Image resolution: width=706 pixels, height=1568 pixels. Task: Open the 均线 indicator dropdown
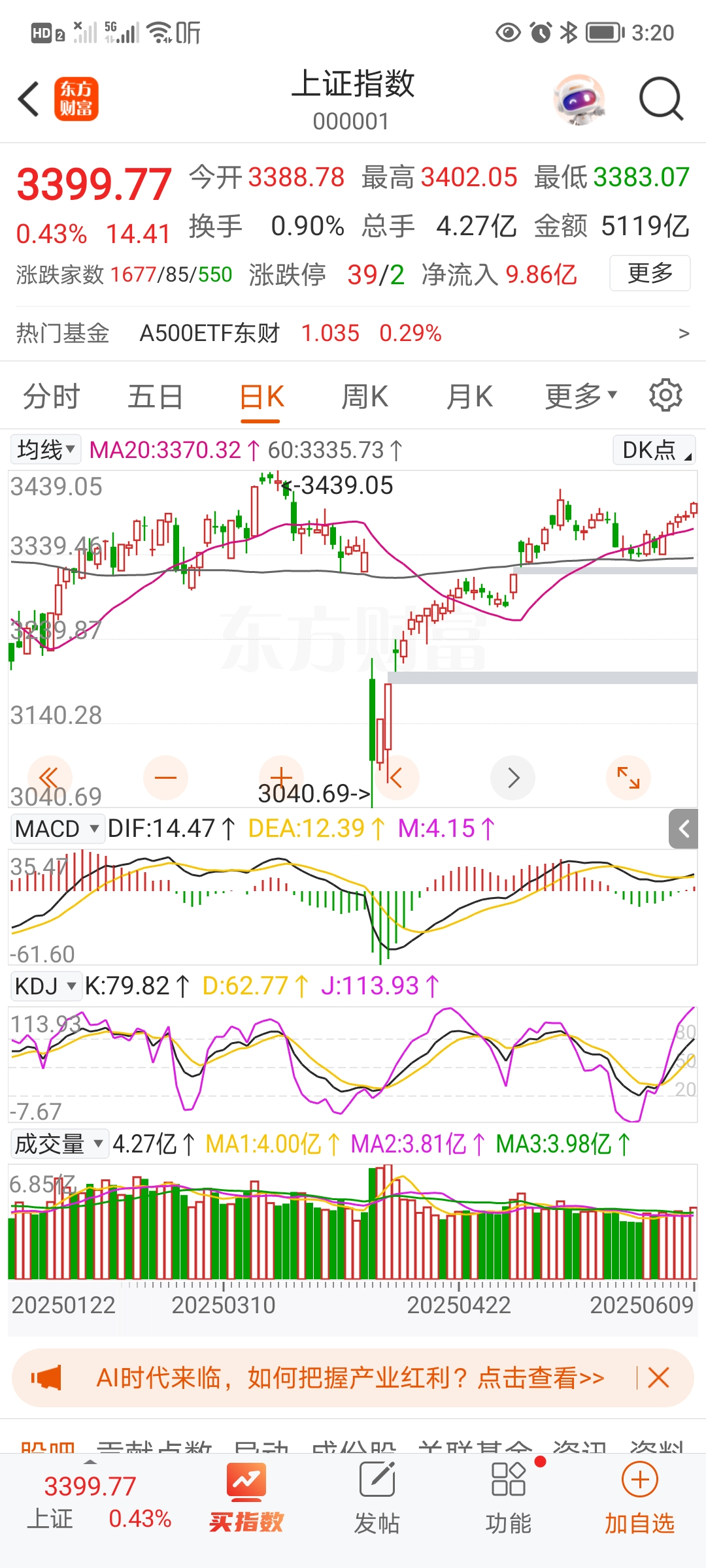point(46,449)
